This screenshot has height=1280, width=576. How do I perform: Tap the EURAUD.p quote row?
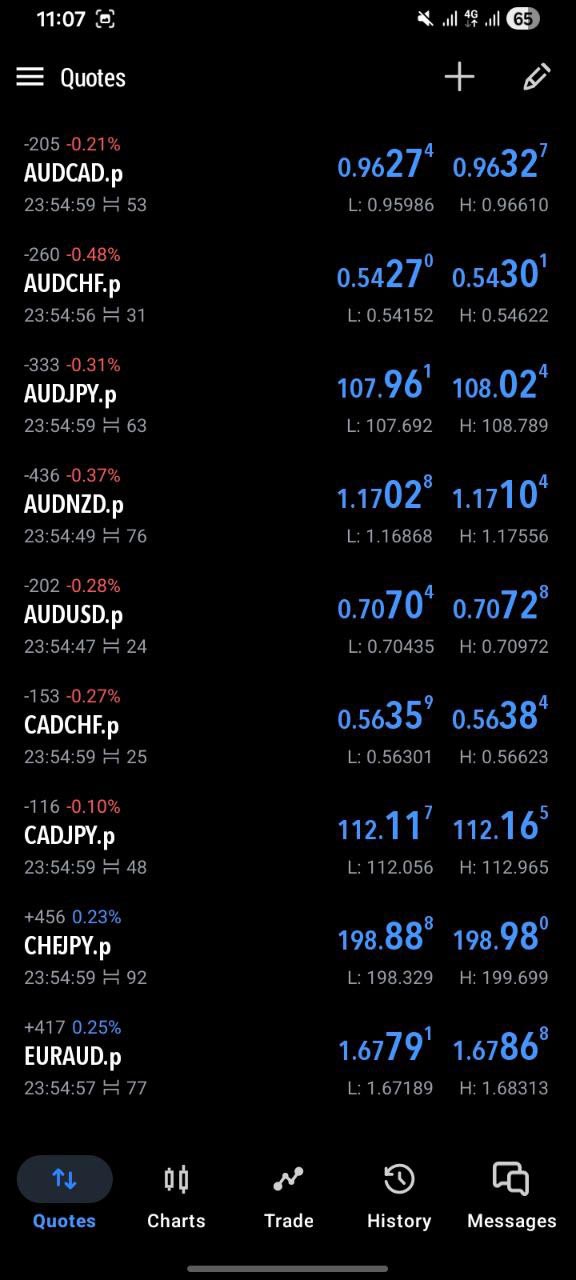tap(288, 1056)
